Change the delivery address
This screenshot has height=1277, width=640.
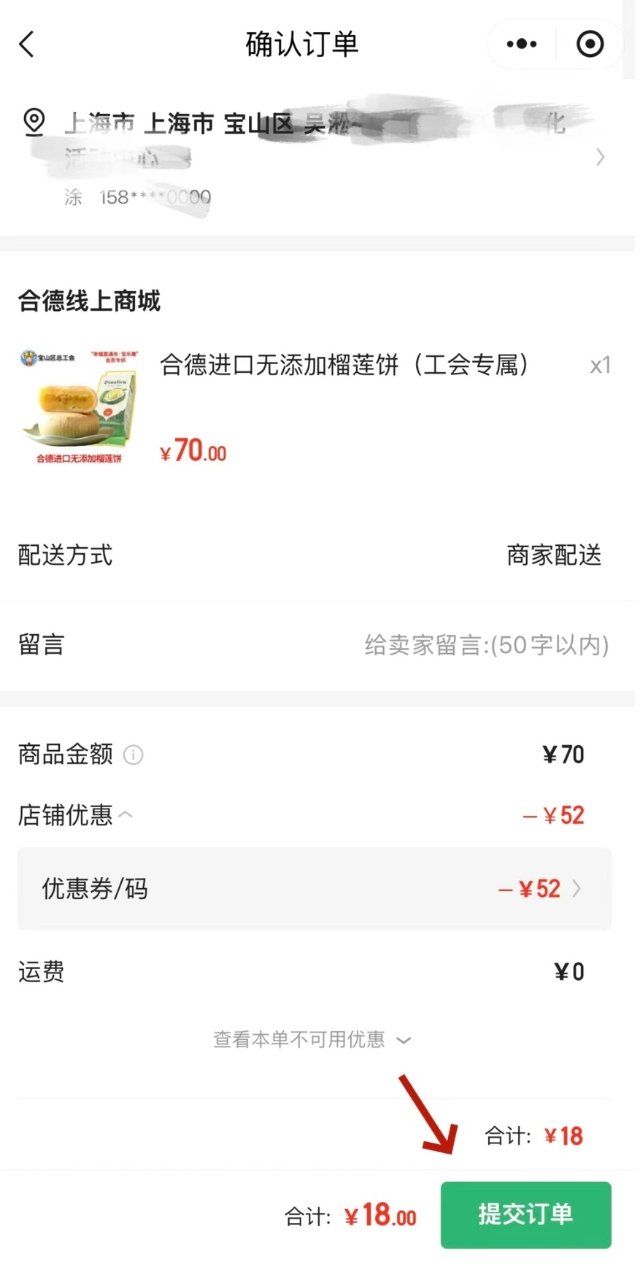(318, 157)
